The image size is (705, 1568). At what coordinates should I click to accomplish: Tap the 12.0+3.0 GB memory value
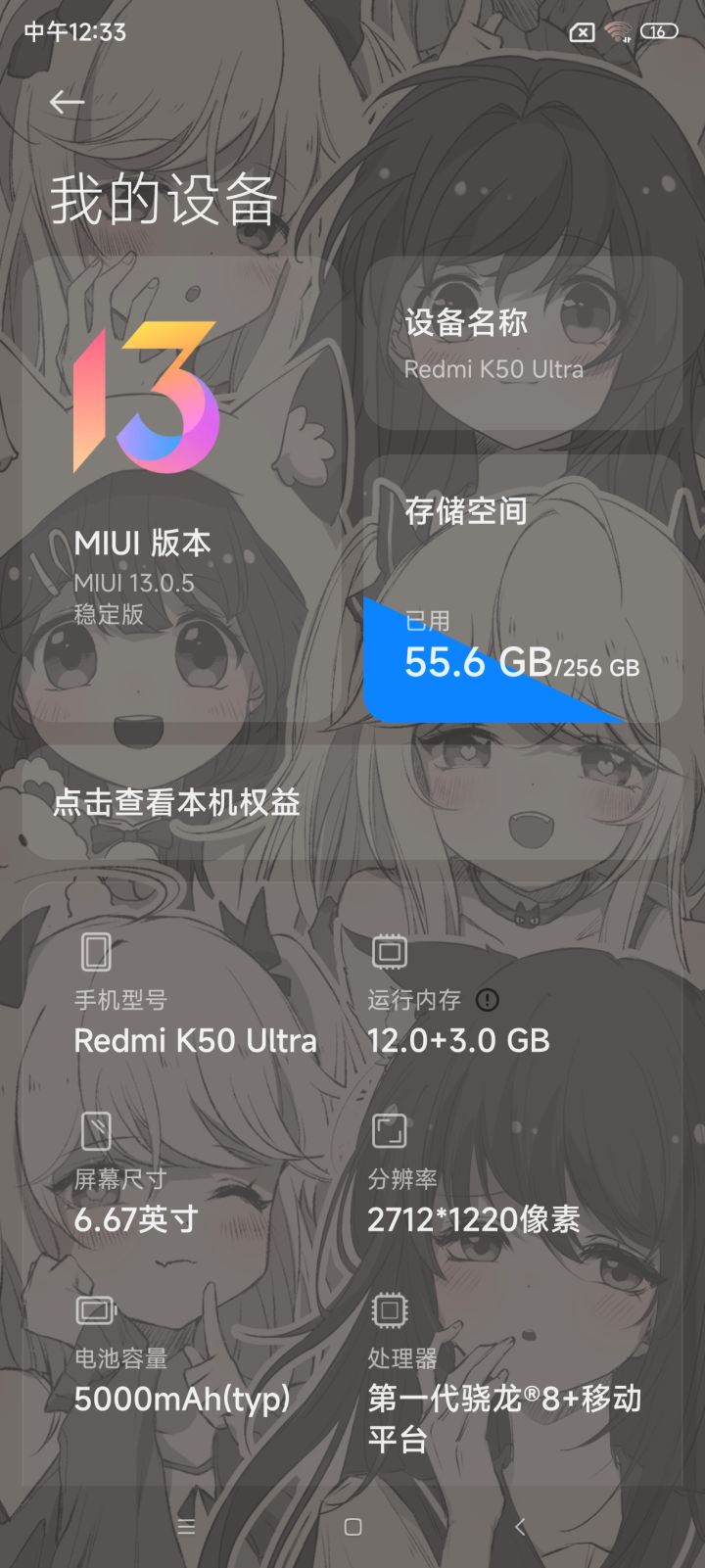click(x=457, y=1040)
